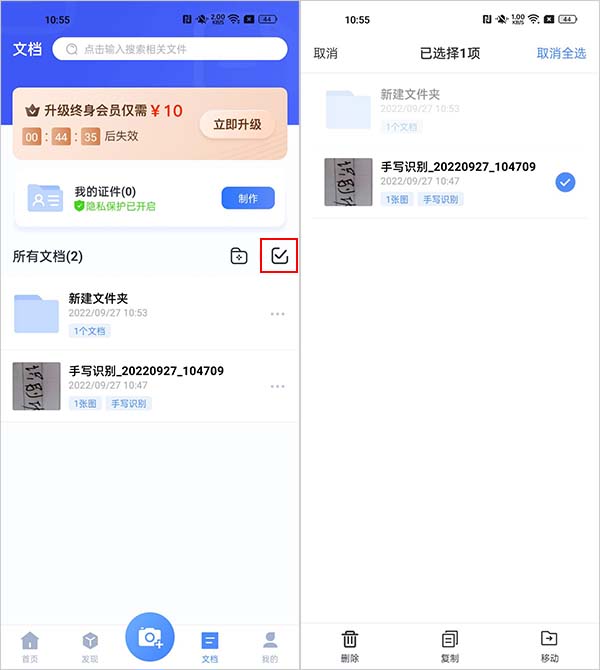Move the selected item with 移动
The width and height of the screenshot is (600, 670).
[550, 645]
